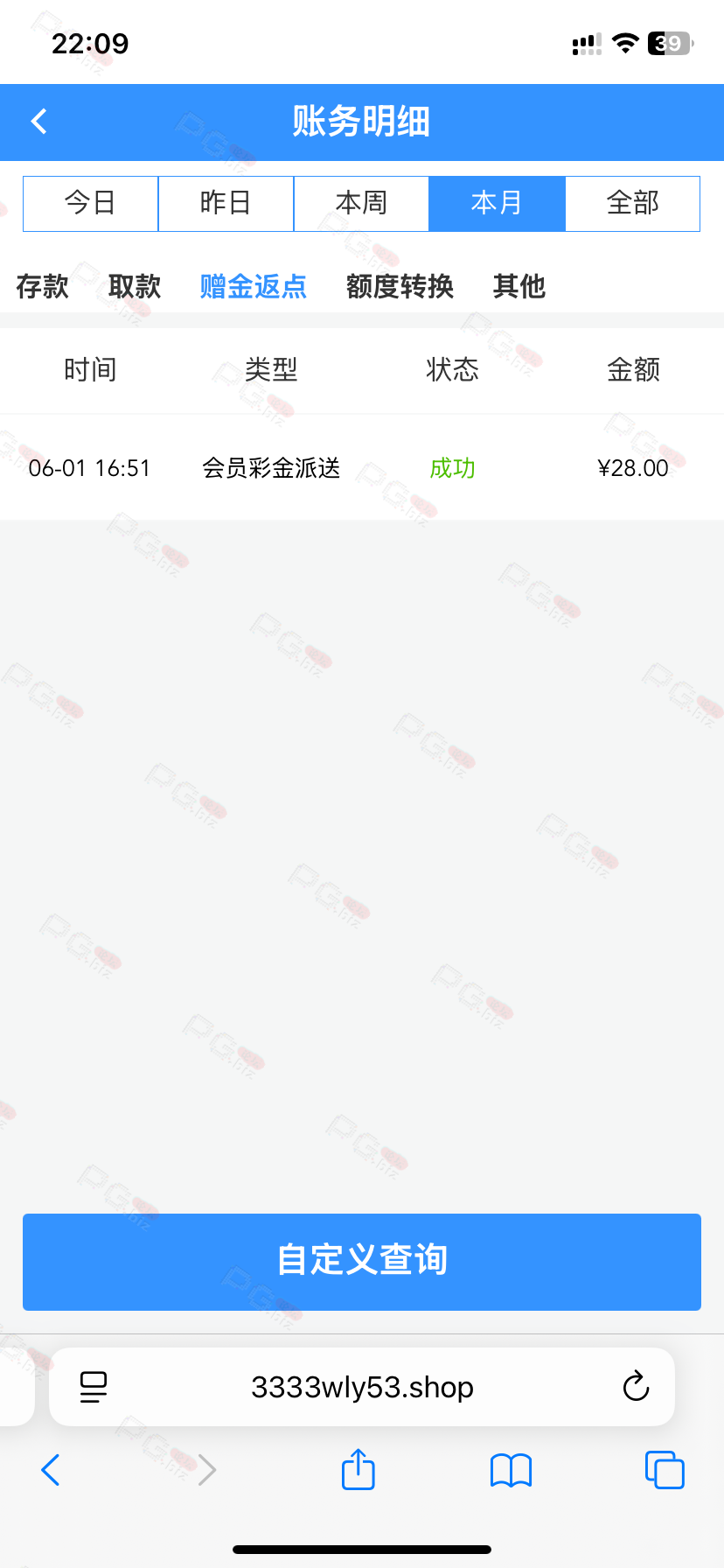724x1568 pixels.
Task: Select the 本月 date filter
Action: click(x=497, y=204)
